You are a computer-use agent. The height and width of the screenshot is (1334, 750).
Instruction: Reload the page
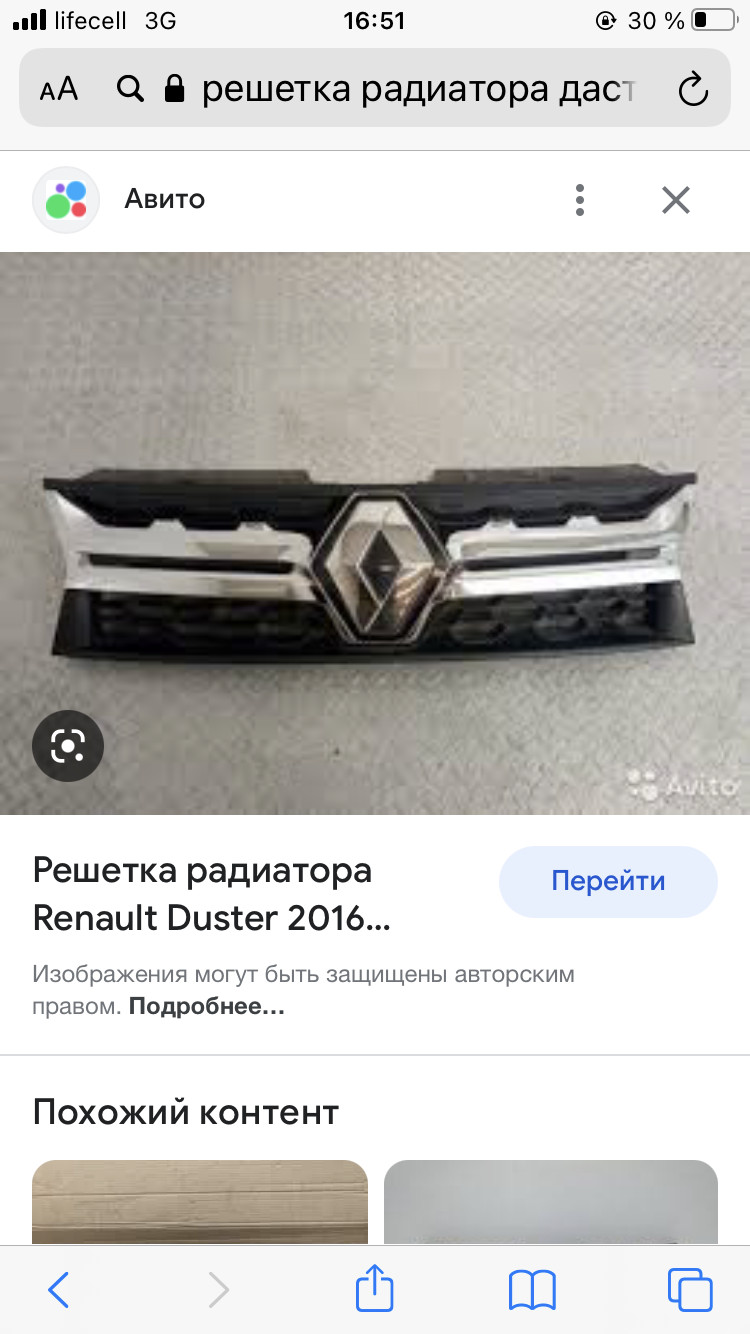(x=692, y=90)
